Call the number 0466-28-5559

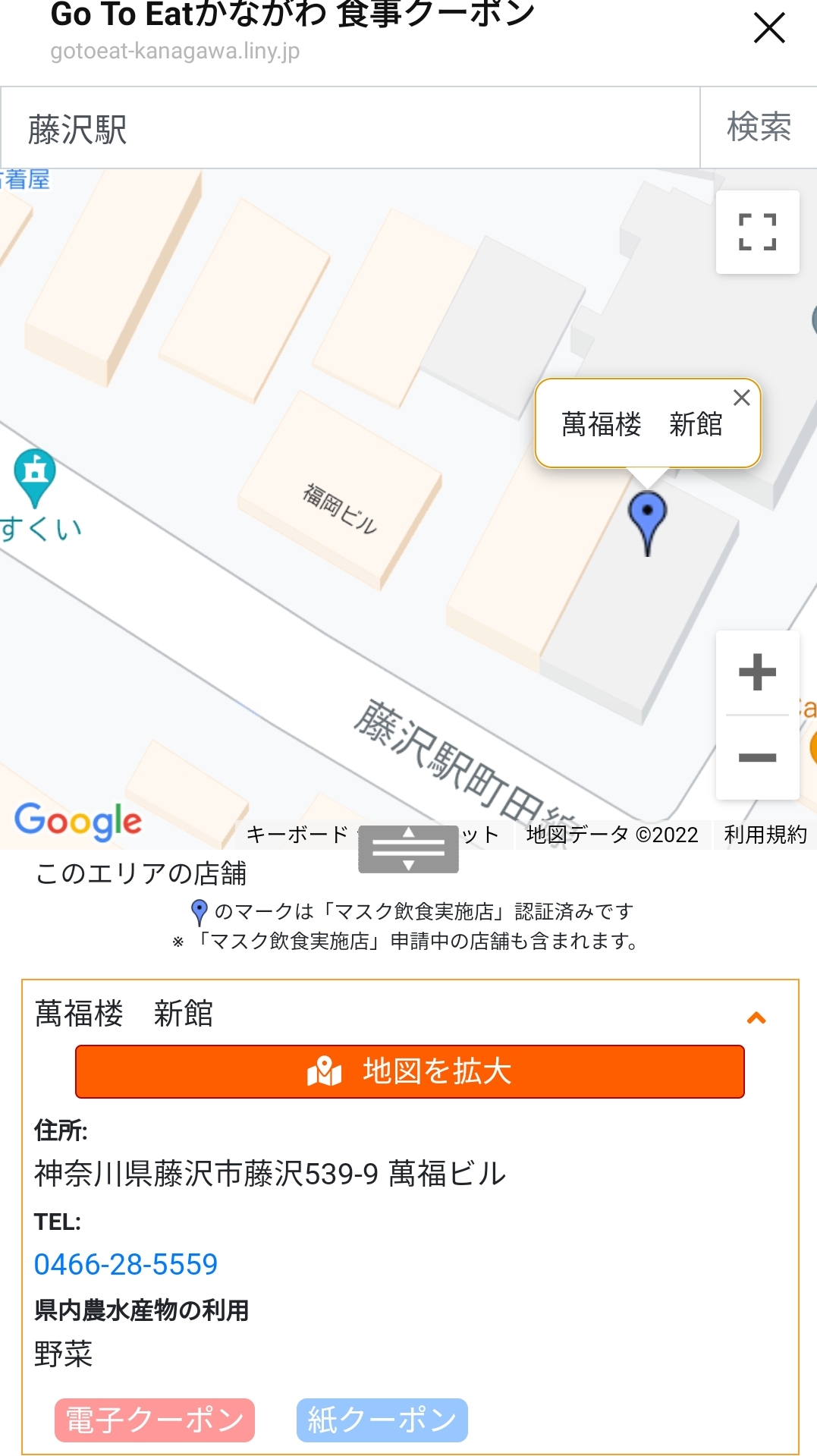[x=126, y=1264]
